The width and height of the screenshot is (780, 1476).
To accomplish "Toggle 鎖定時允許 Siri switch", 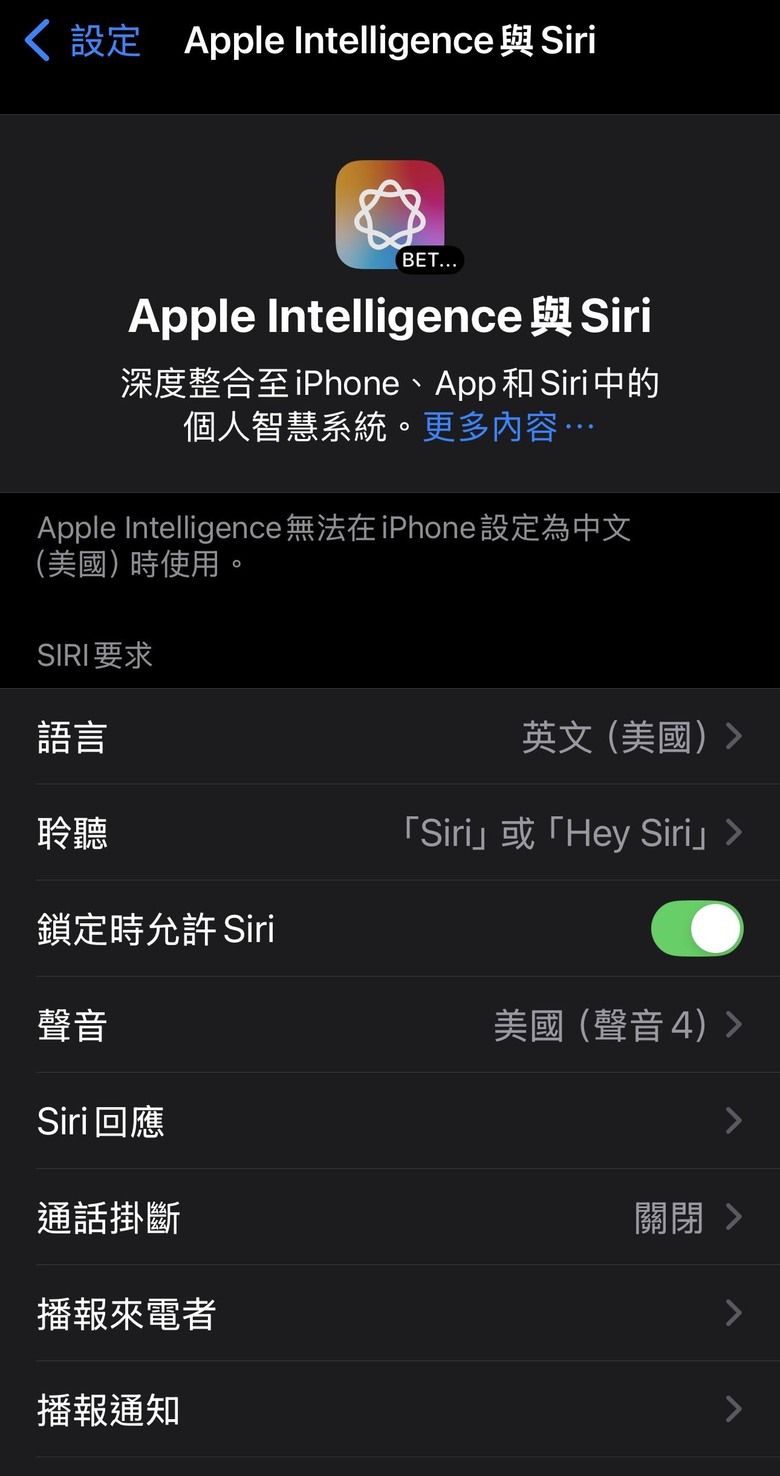I will pyautogui.click(x=697, y=929).
